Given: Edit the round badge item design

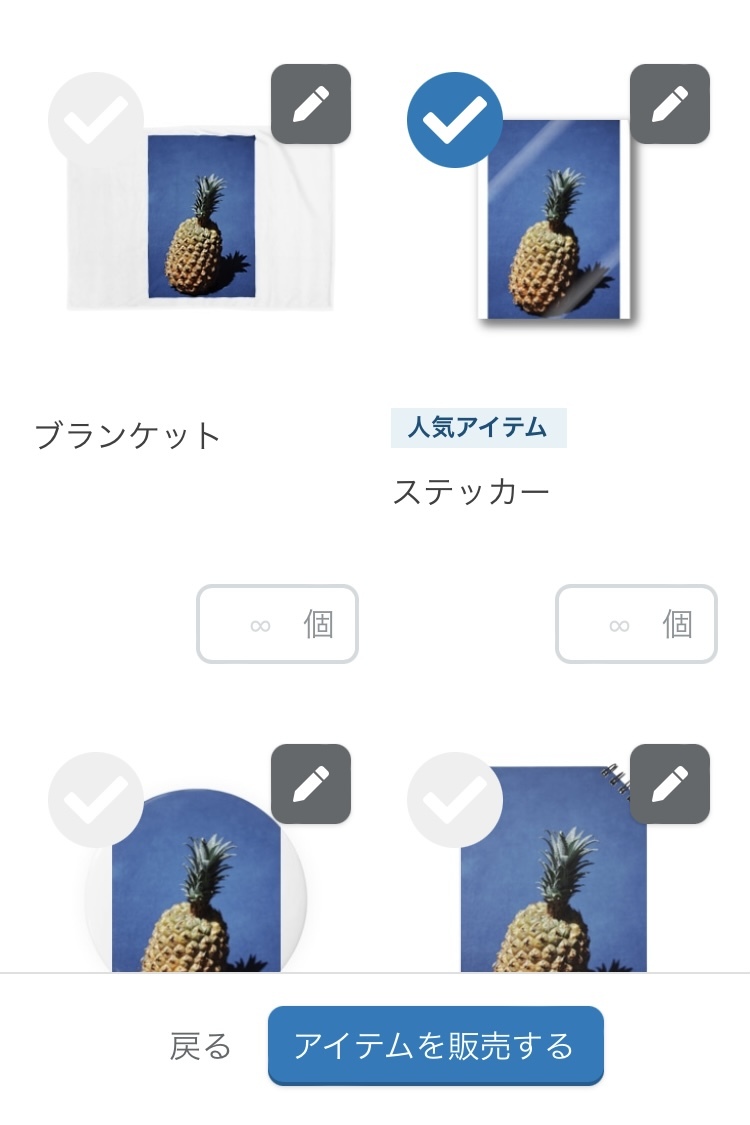Looking at the screenshot, I should click(310, 784).
